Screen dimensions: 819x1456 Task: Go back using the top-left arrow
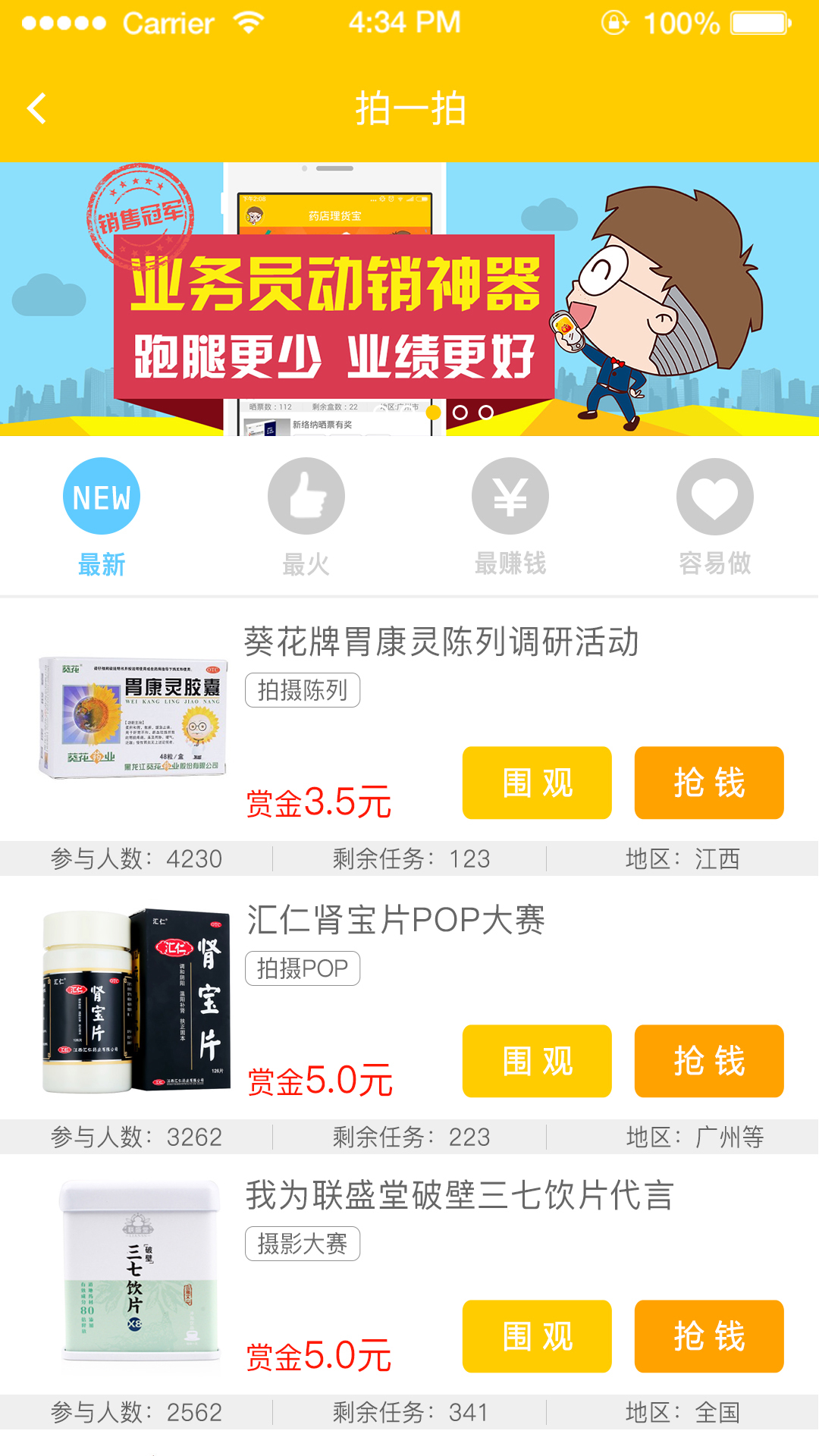[36, 108]
